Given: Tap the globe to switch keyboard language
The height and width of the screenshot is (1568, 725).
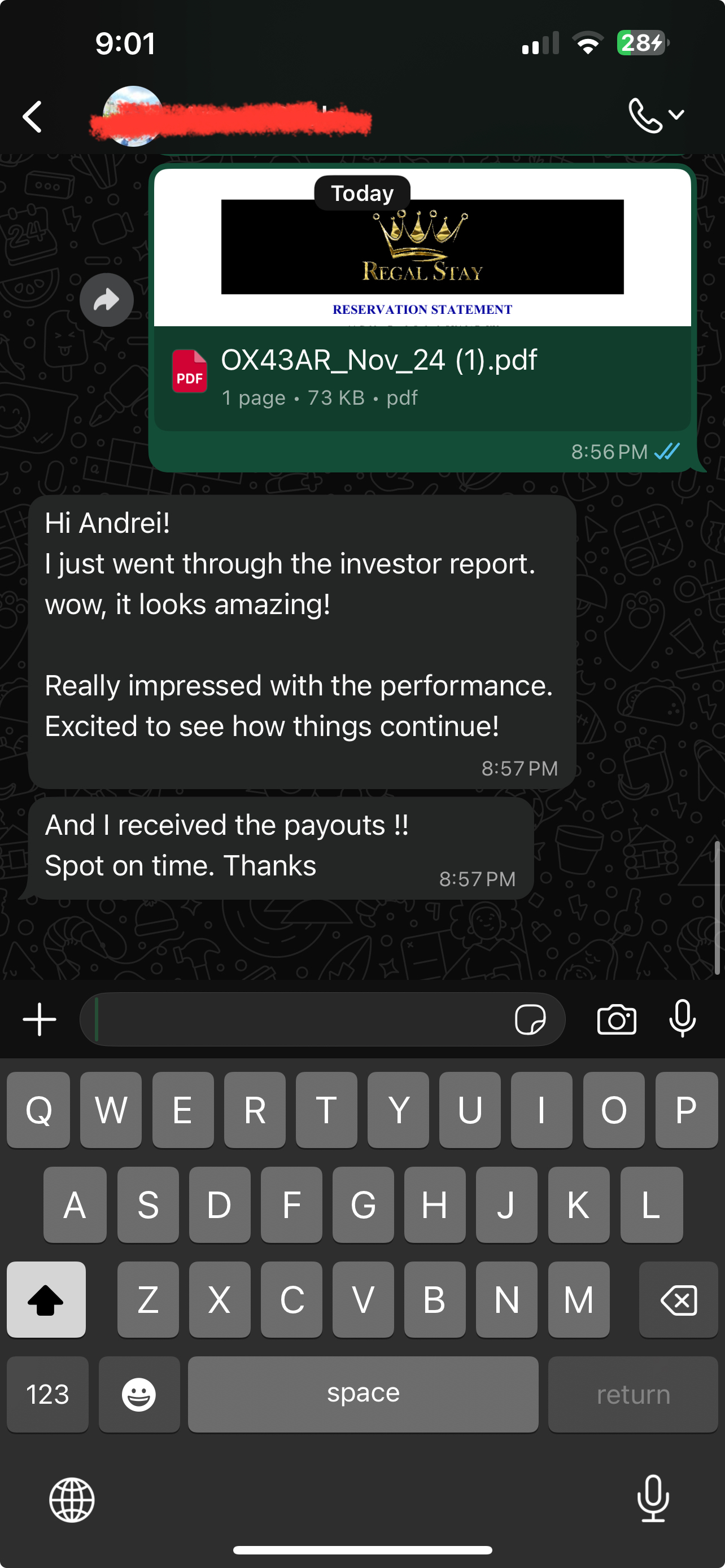Looking at the screenshot, I should 72,1499.
